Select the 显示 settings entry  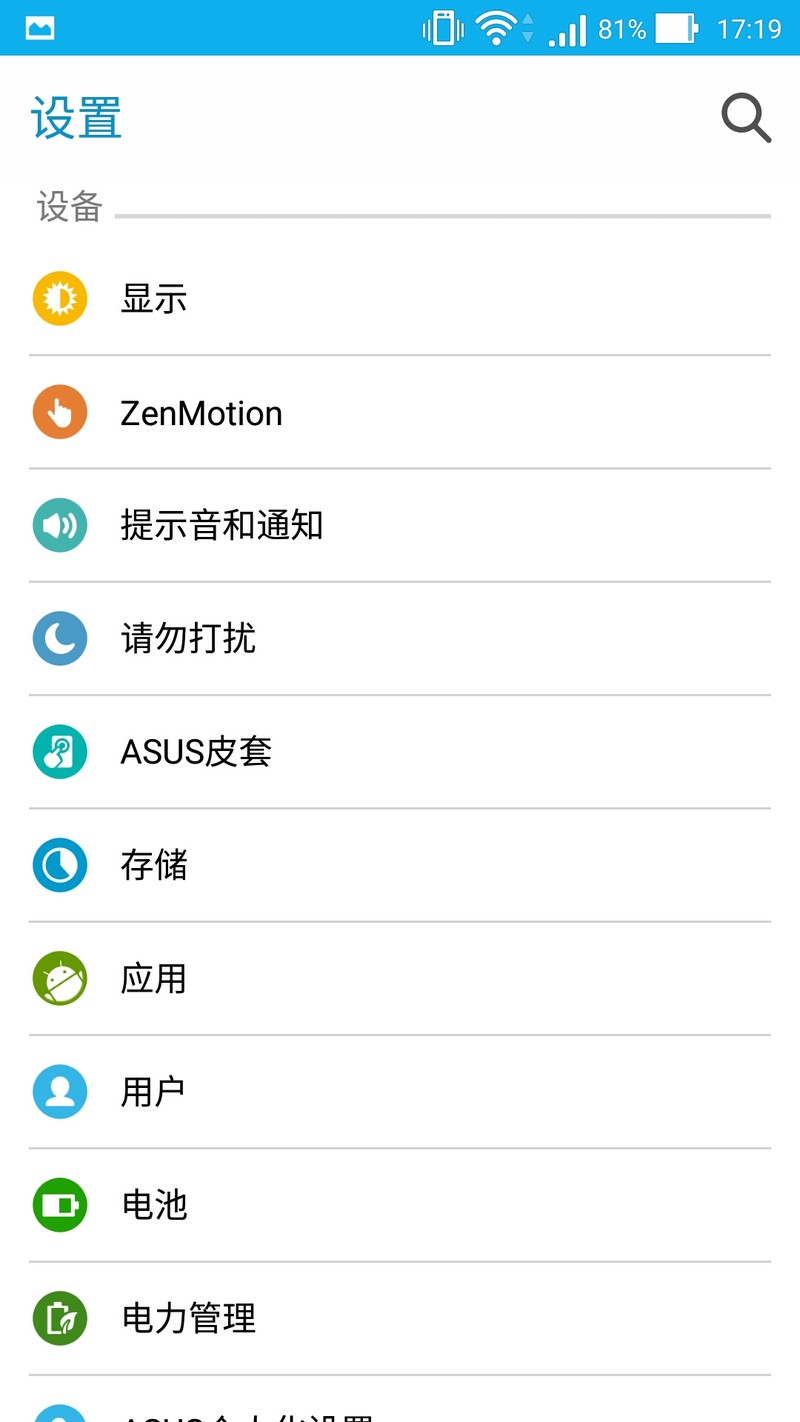point(400,298)
